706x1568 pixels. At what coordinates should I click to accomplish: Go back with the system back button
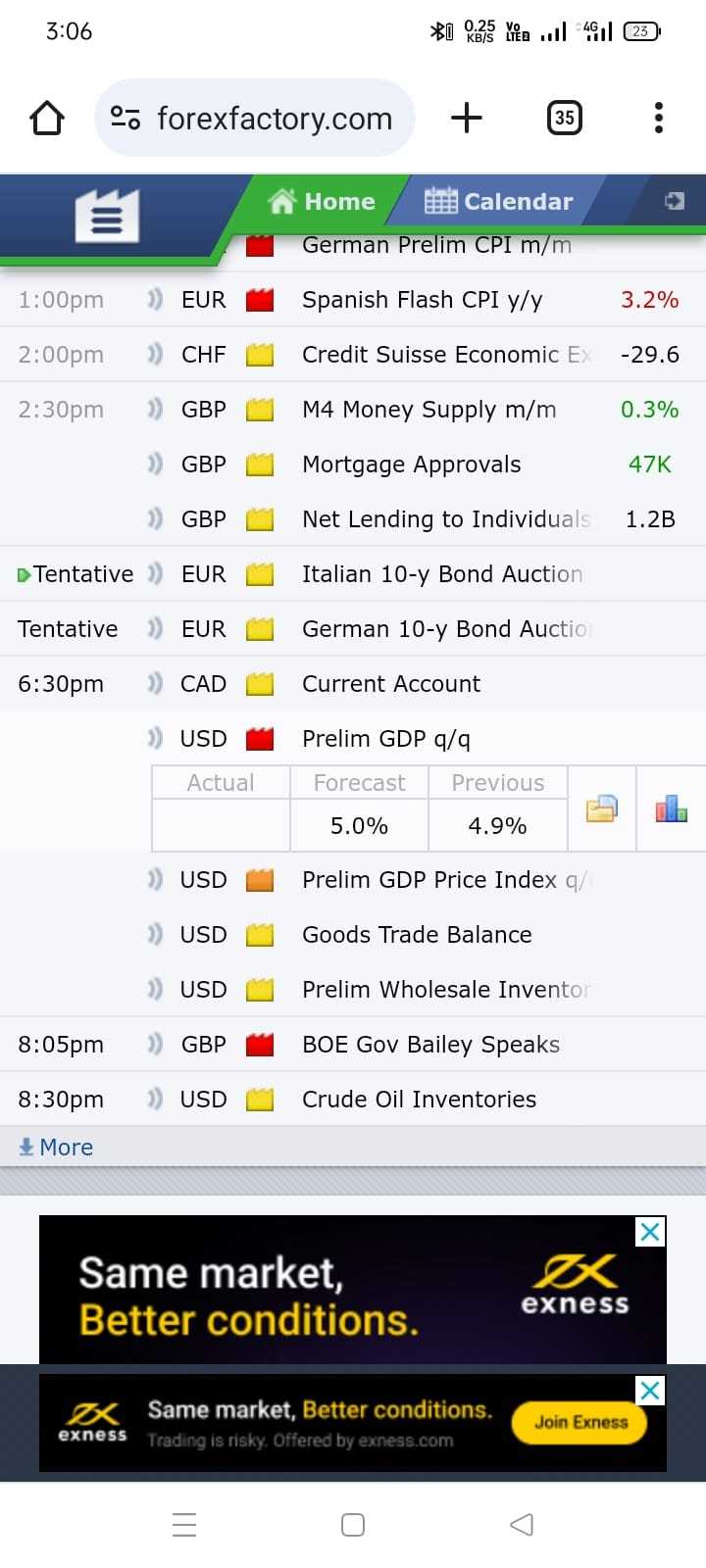point(522,1524)
